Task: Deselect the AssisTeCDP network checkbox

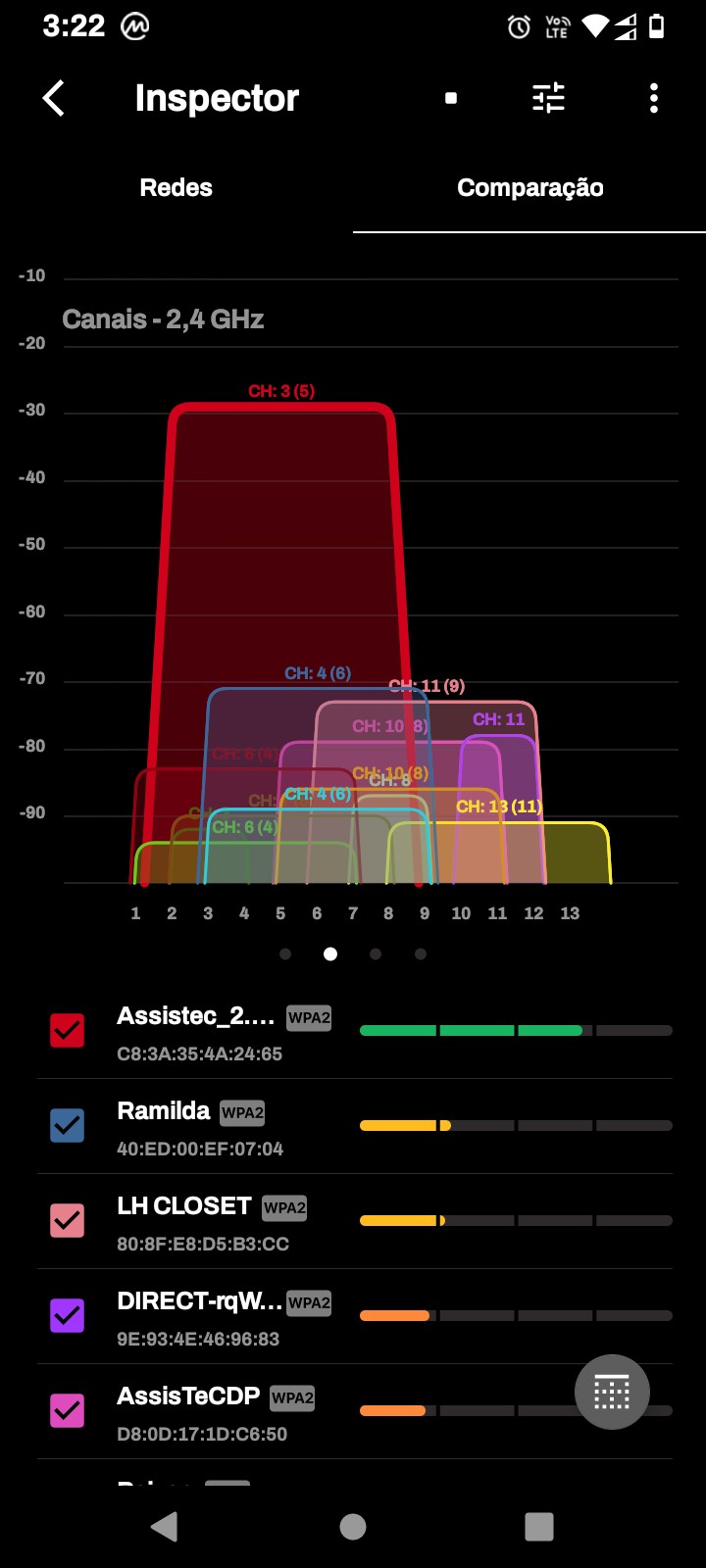Action: (x=68, y=1410)
